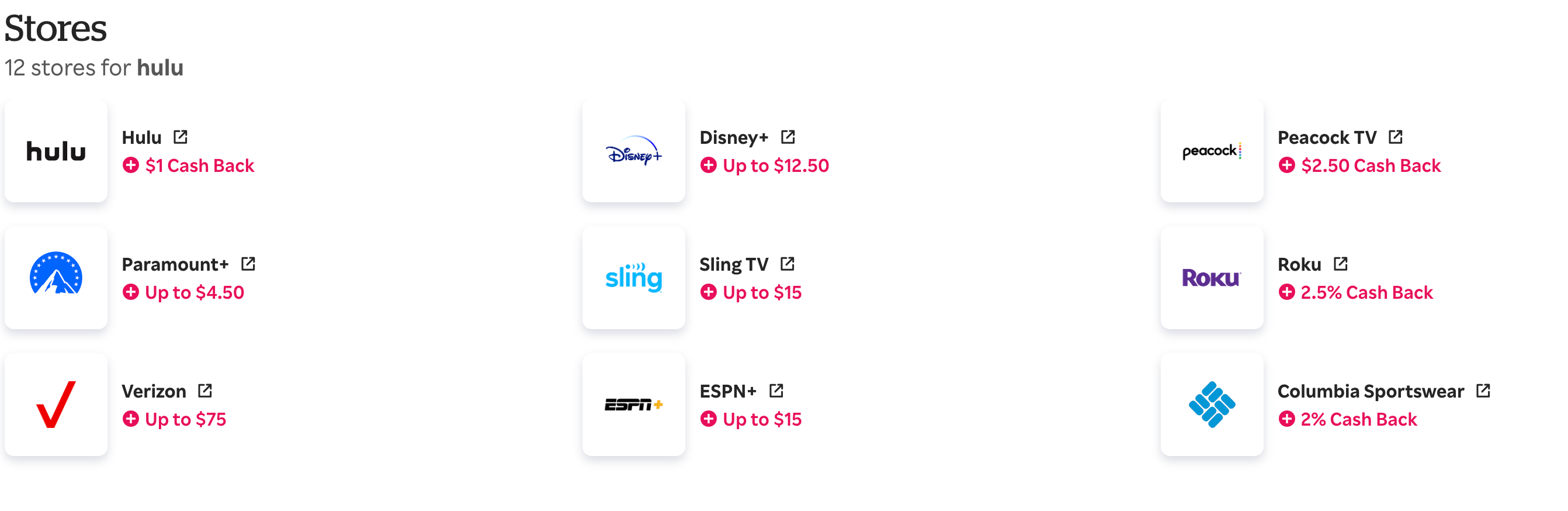The image size is (1568, 511).
Task: Open Paramount+ store card
Action: coord(56,278)
